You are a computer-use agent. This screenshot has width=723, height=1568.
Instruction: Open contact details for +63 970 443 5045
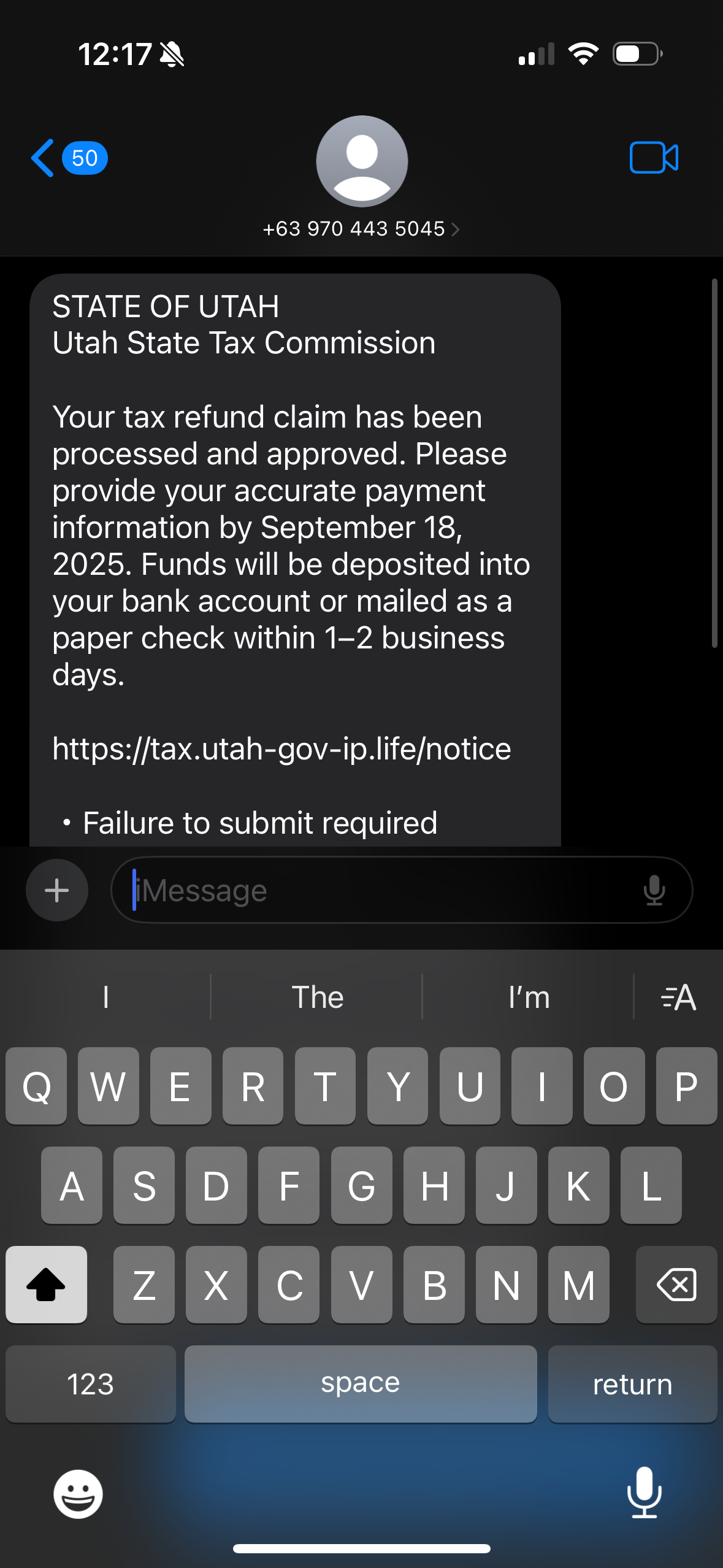click(x=361, y=229)
